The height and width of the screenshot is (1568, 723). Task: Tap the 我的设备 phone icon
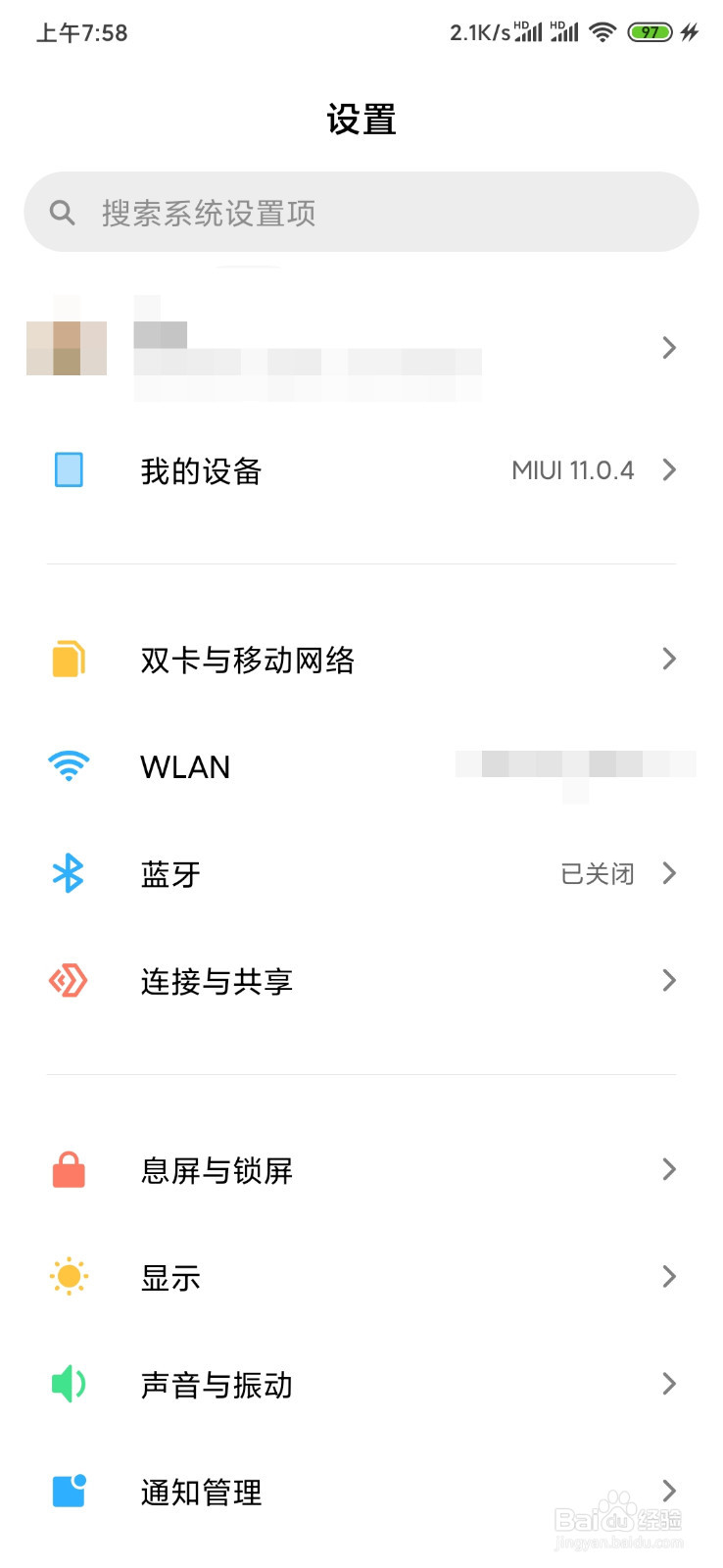click(x=67, y=470)
